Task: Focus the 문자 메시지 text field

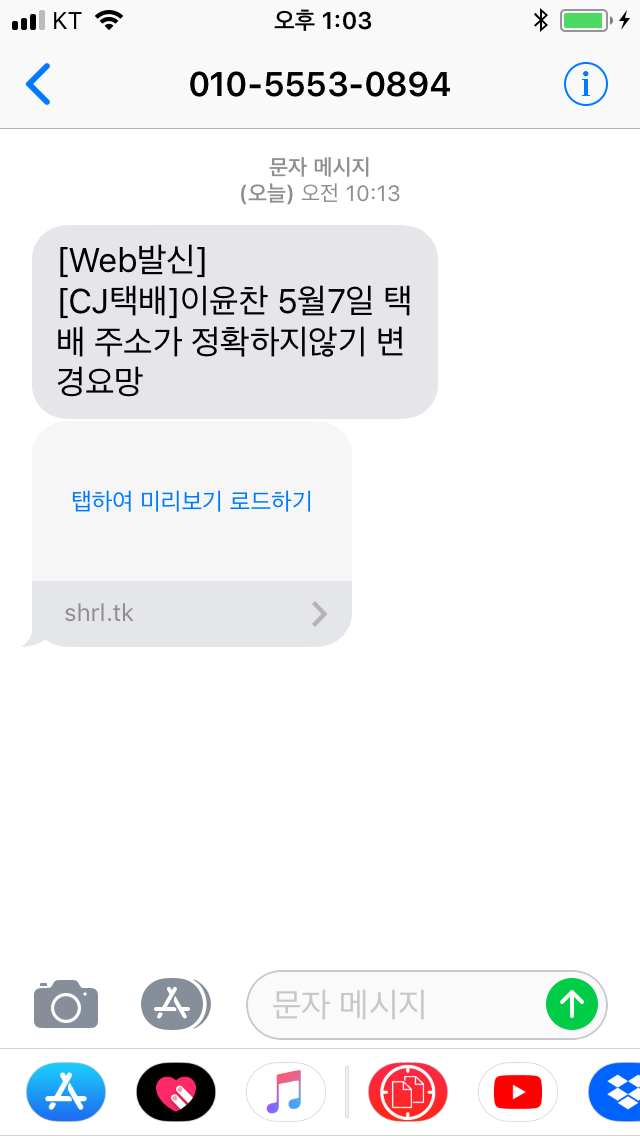Action: 395,1005
